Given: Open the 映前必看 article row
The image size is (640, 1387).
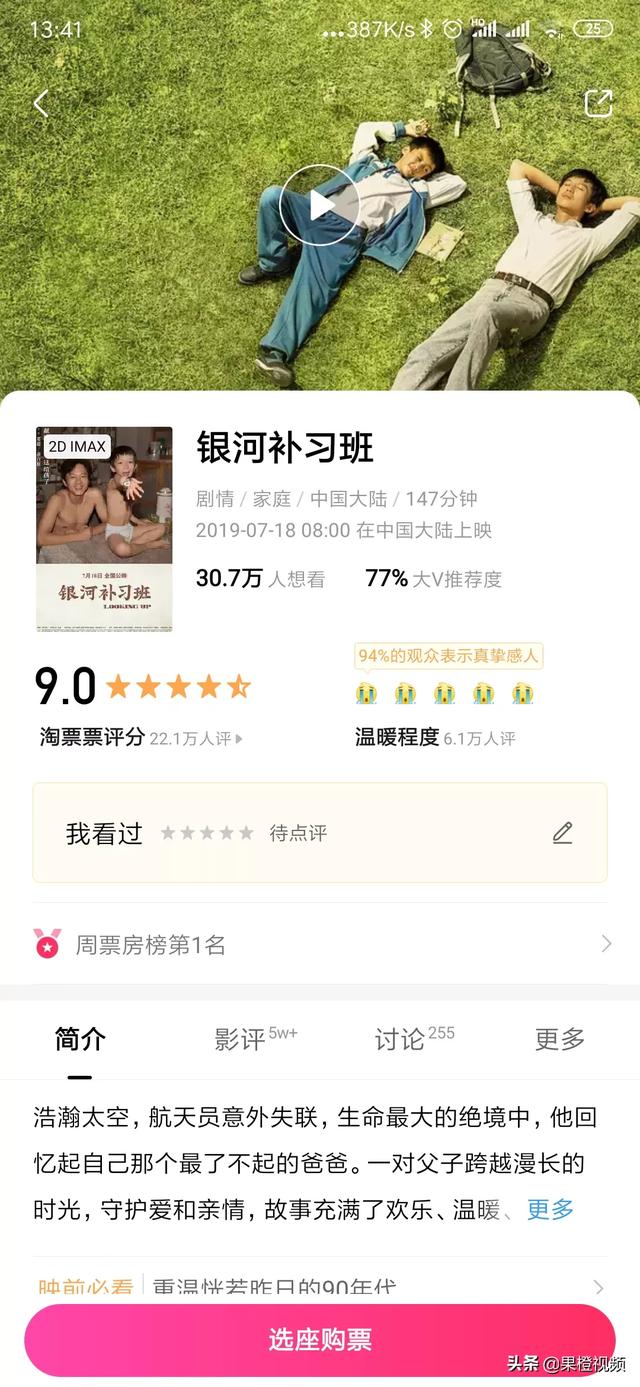Looking at the screenshot, I should click(x=320, y=1286).
